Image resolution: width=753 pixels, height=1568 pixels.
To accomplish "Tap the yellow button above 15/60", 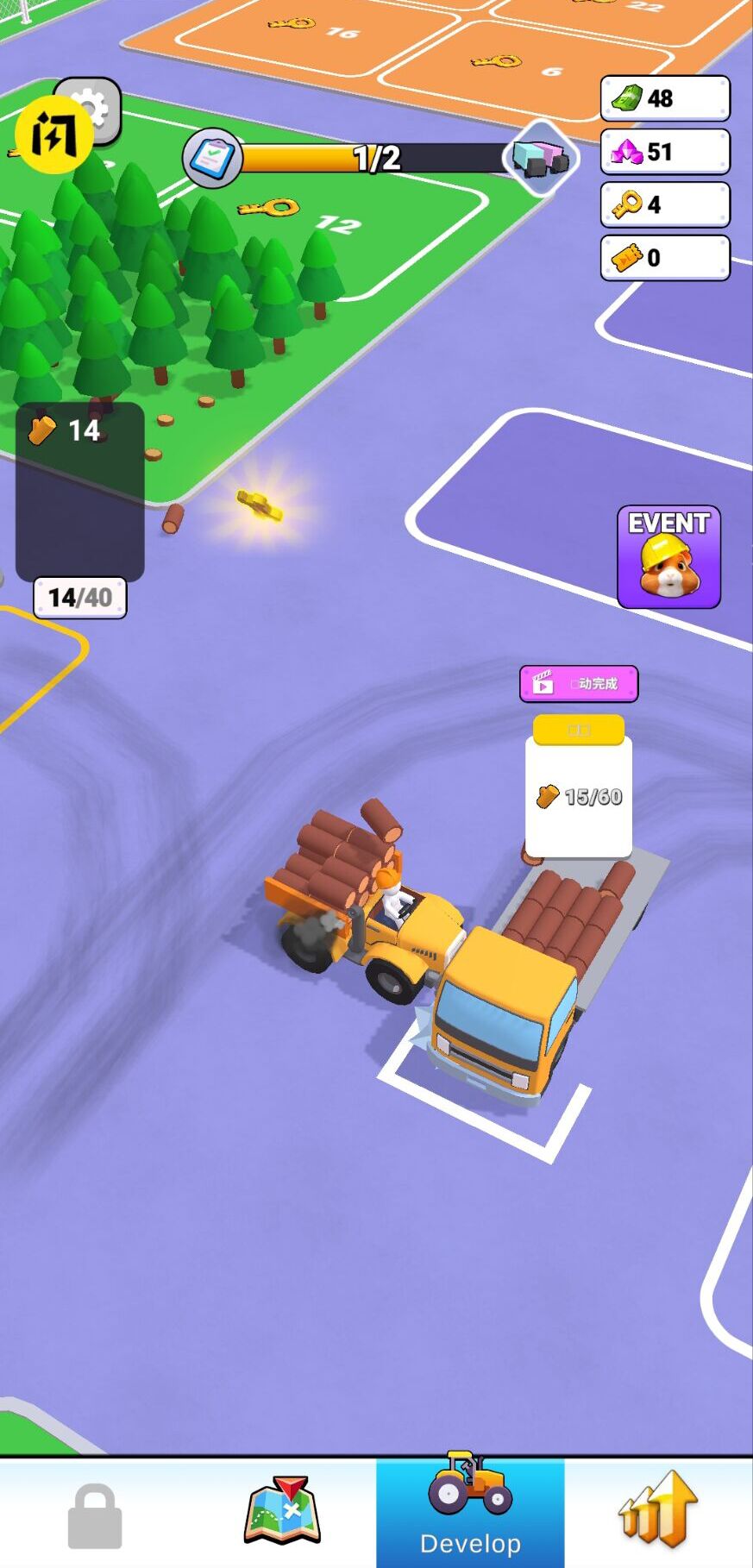I will tap(578, 730).
